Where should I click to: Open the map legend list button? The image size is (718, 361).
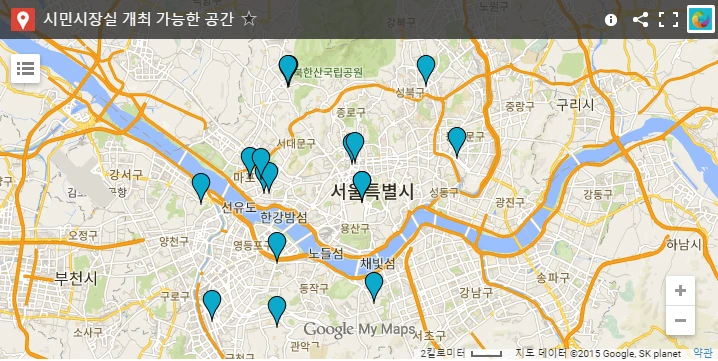coord(26,69)
